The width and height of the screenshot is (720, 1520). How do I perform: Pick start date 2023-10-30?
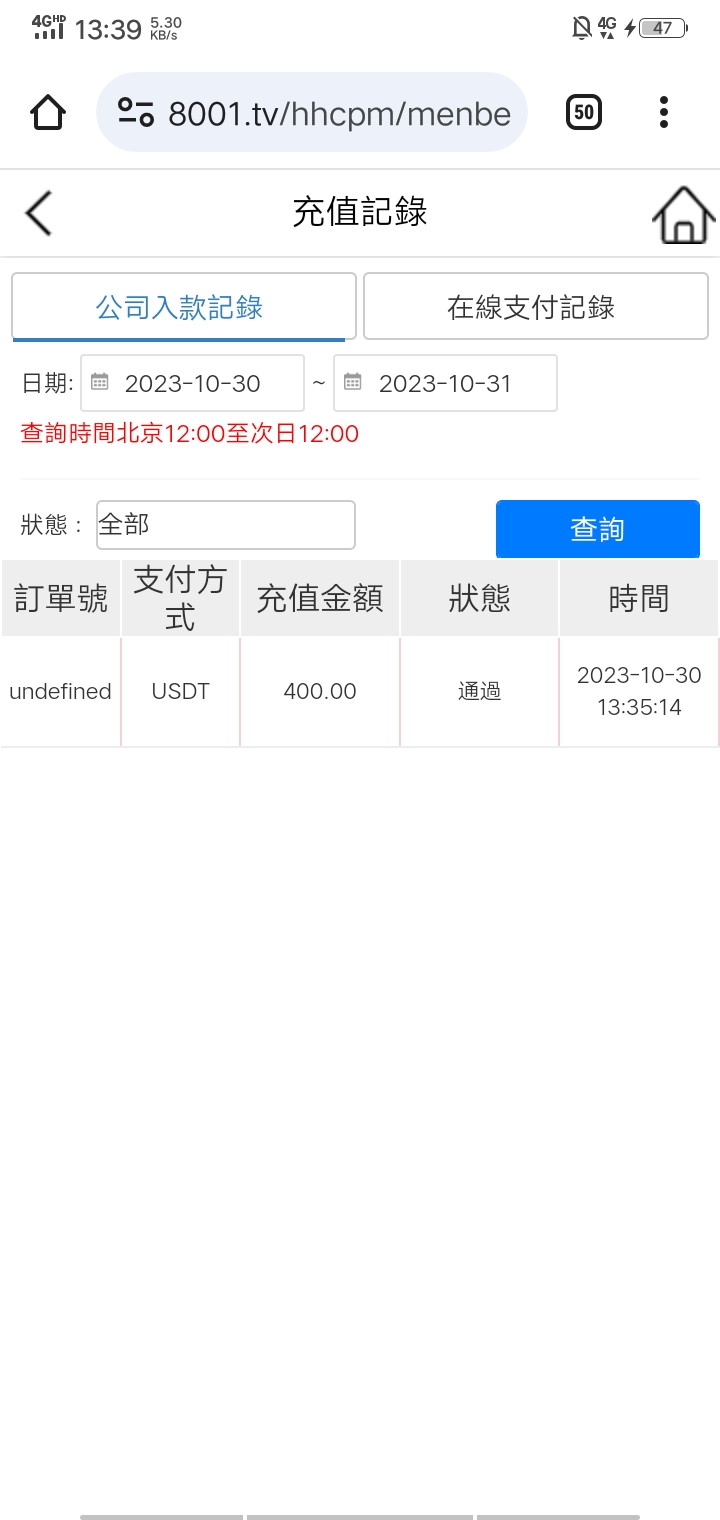[x=192, y=383]
